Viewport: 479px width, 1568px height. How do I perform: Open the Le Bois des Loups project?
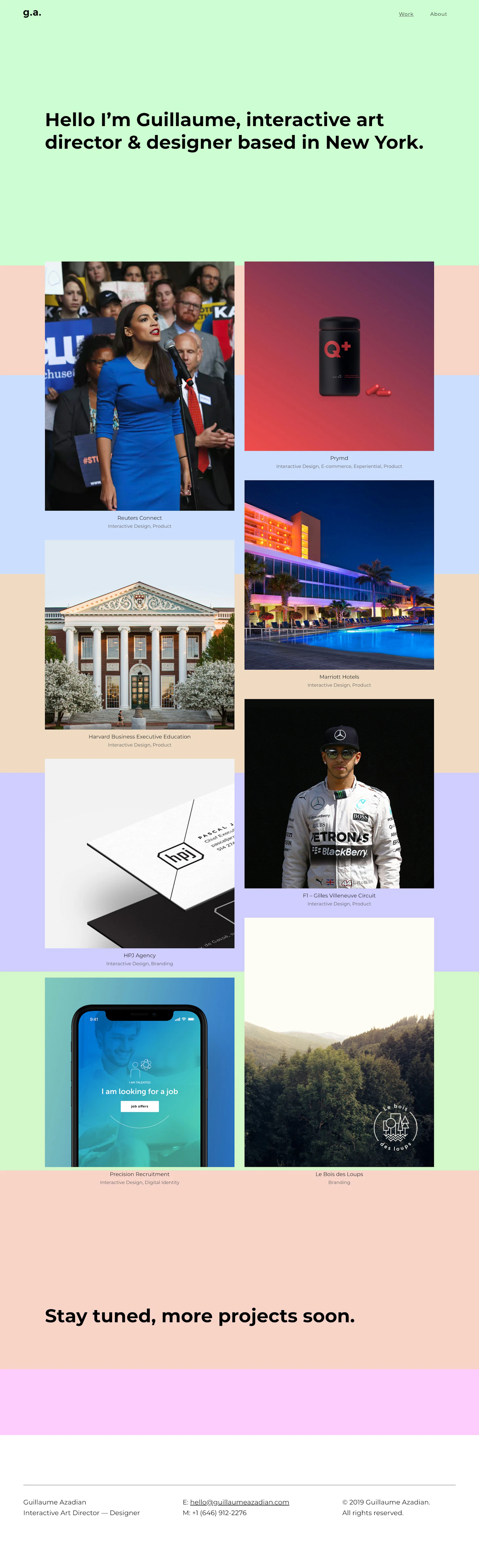coord(339,1041)
